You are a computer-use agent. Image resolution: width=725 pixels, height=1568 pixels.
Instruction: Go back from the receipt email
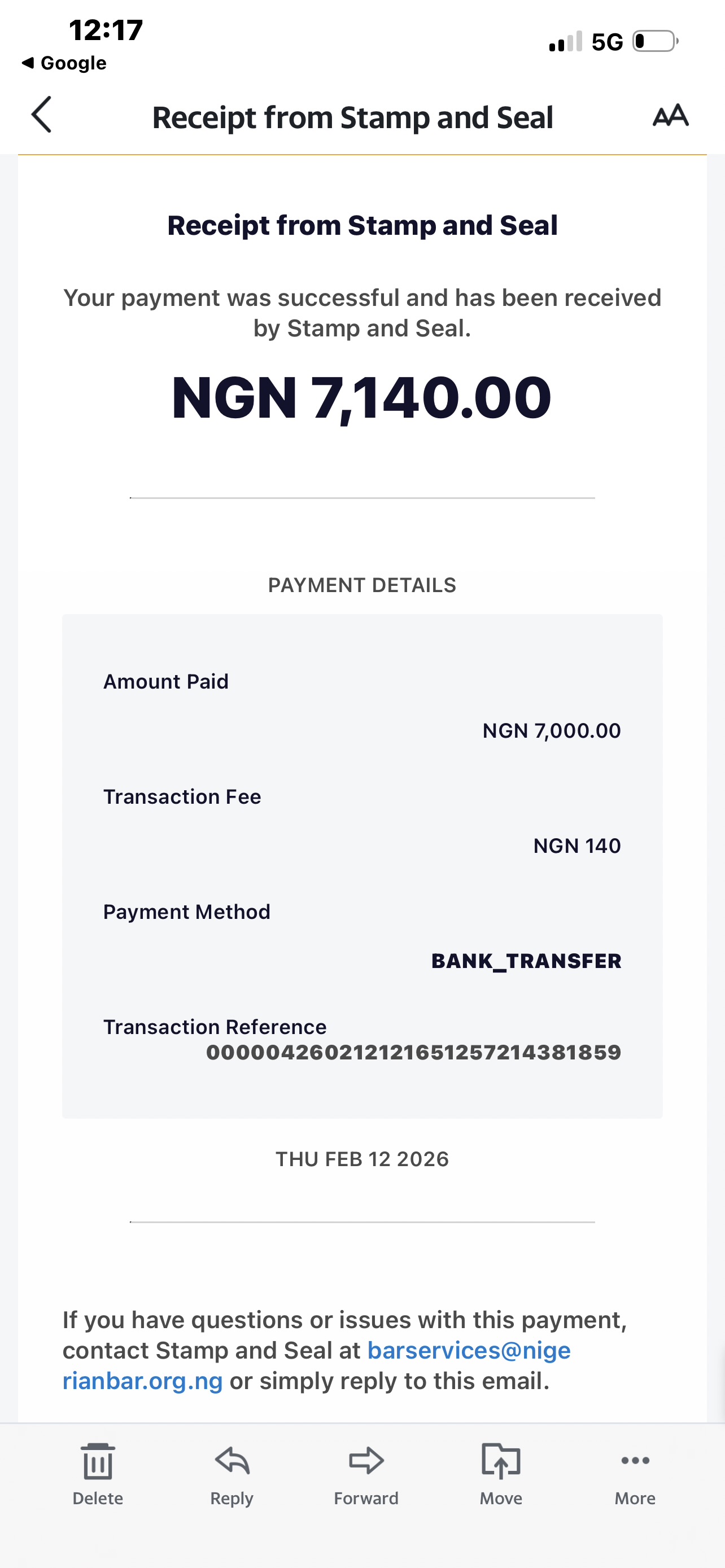coord(41,115)
